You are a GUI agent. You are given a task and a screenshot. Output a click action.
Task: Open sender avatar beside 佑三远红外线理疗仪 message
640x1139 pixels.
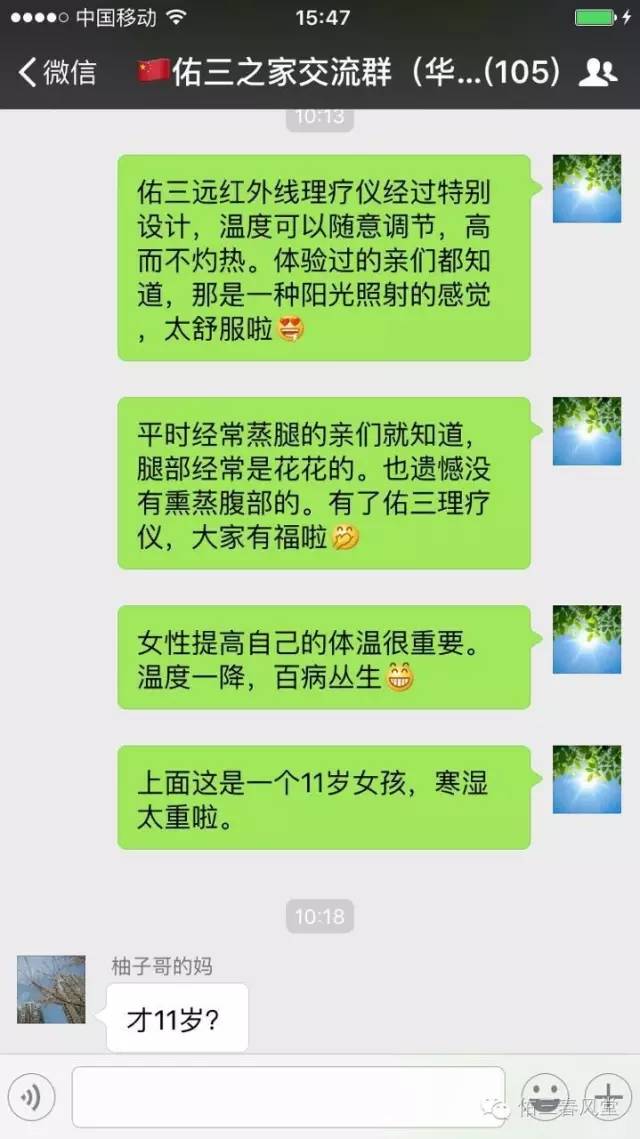pos(587,189)
